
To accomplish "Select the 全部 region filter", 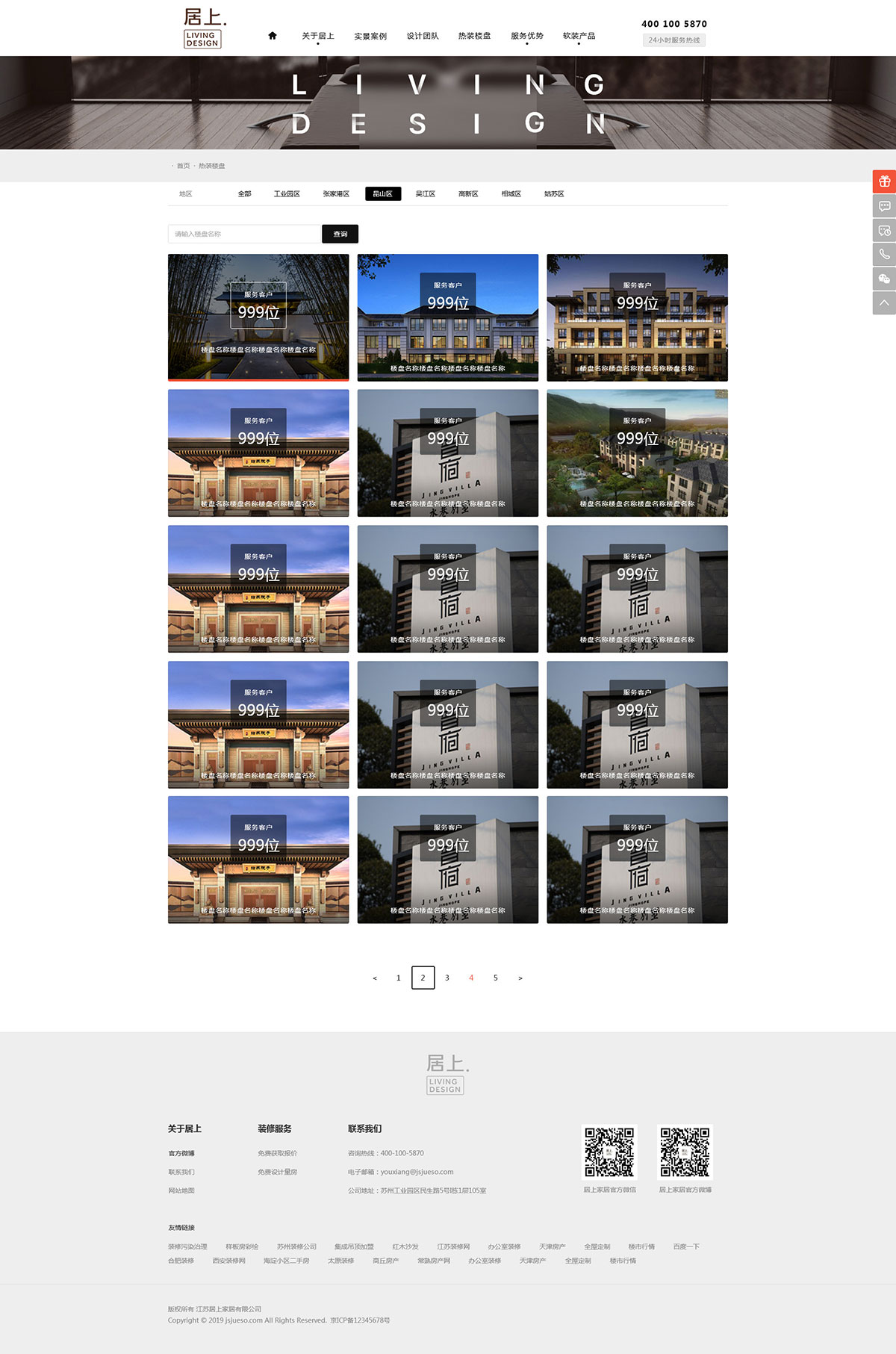I will 244,194.
